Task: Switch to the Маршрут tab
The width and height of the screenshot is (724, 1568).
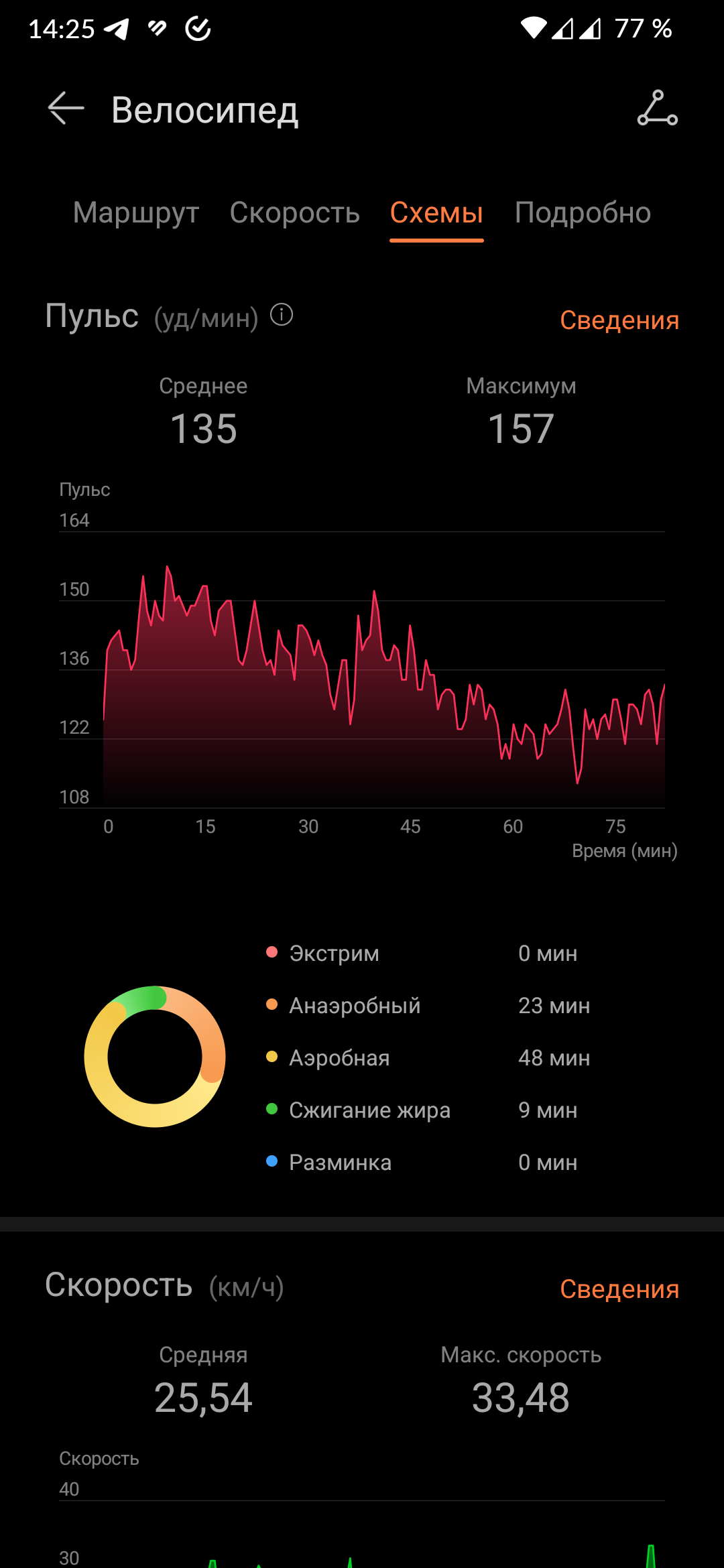Action: tap(136, 213)
